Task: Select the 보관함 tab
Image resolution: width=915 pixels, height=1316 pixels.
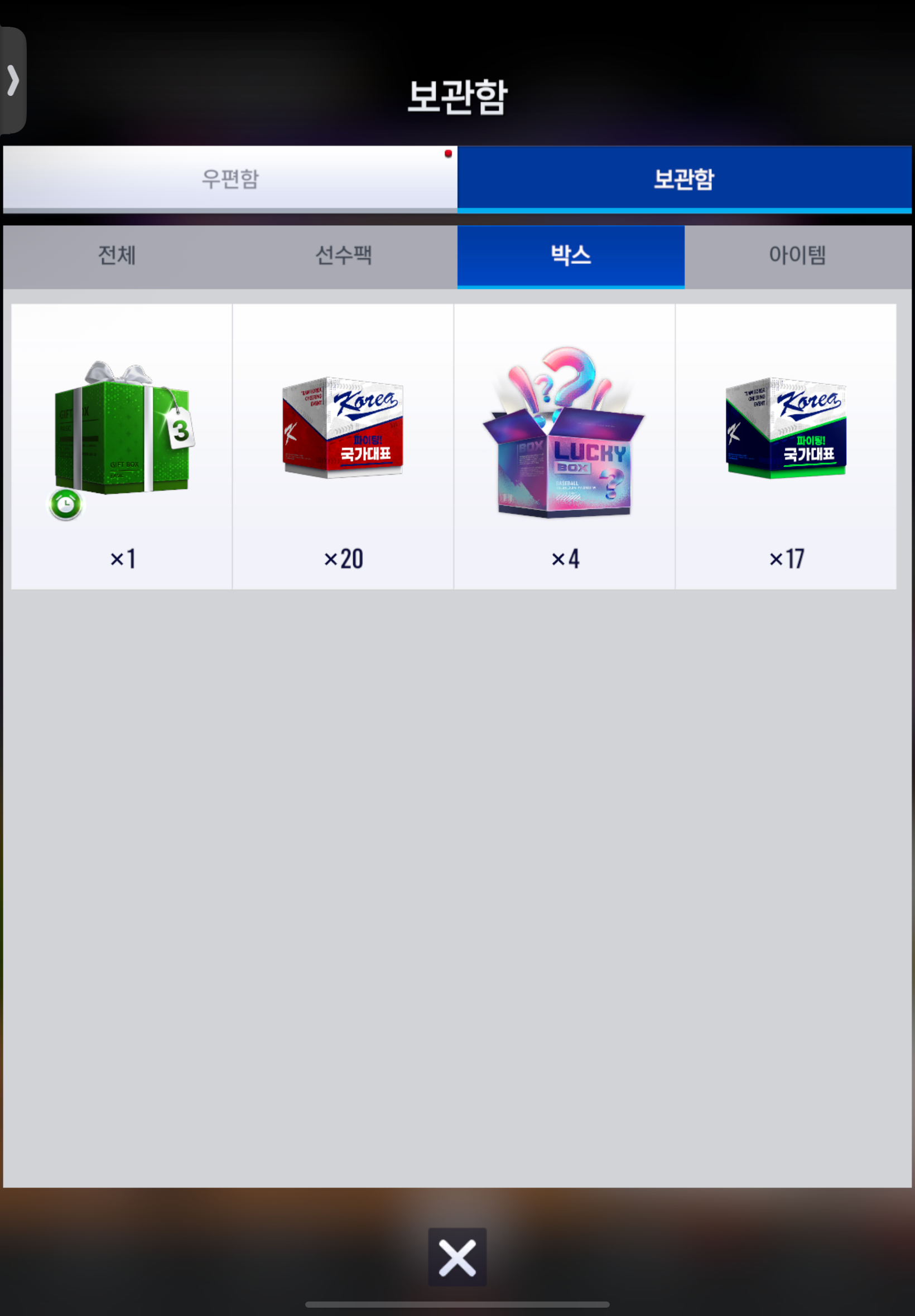Action: [x=684, y=178]
